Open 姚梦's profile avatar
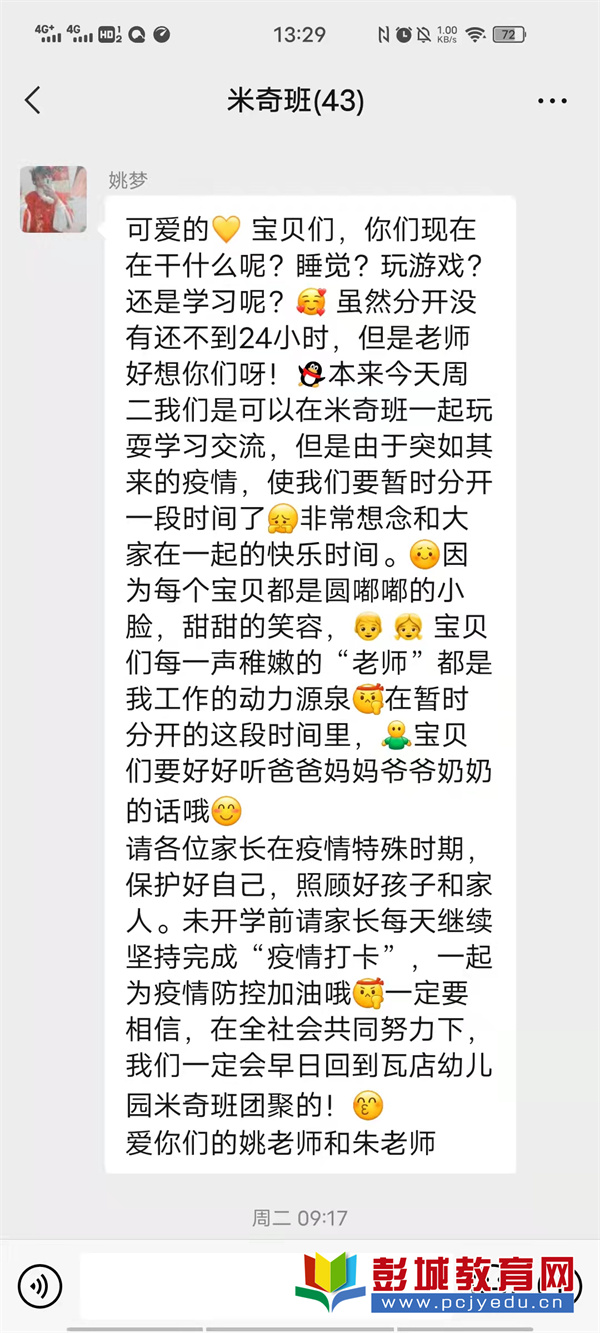This screenshot has width=600, height=1333. coord(53,199)
